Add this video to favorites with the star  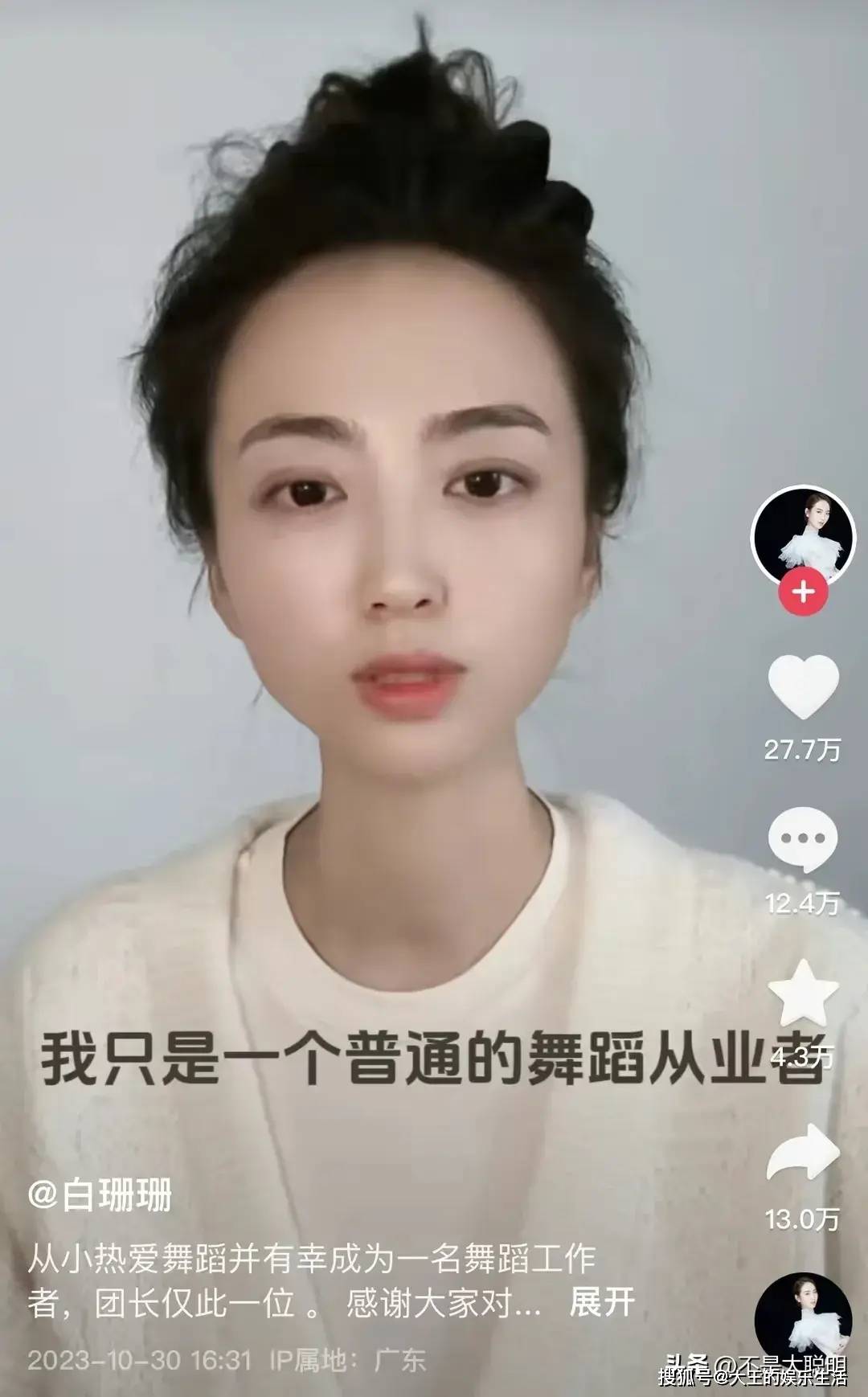803,993
